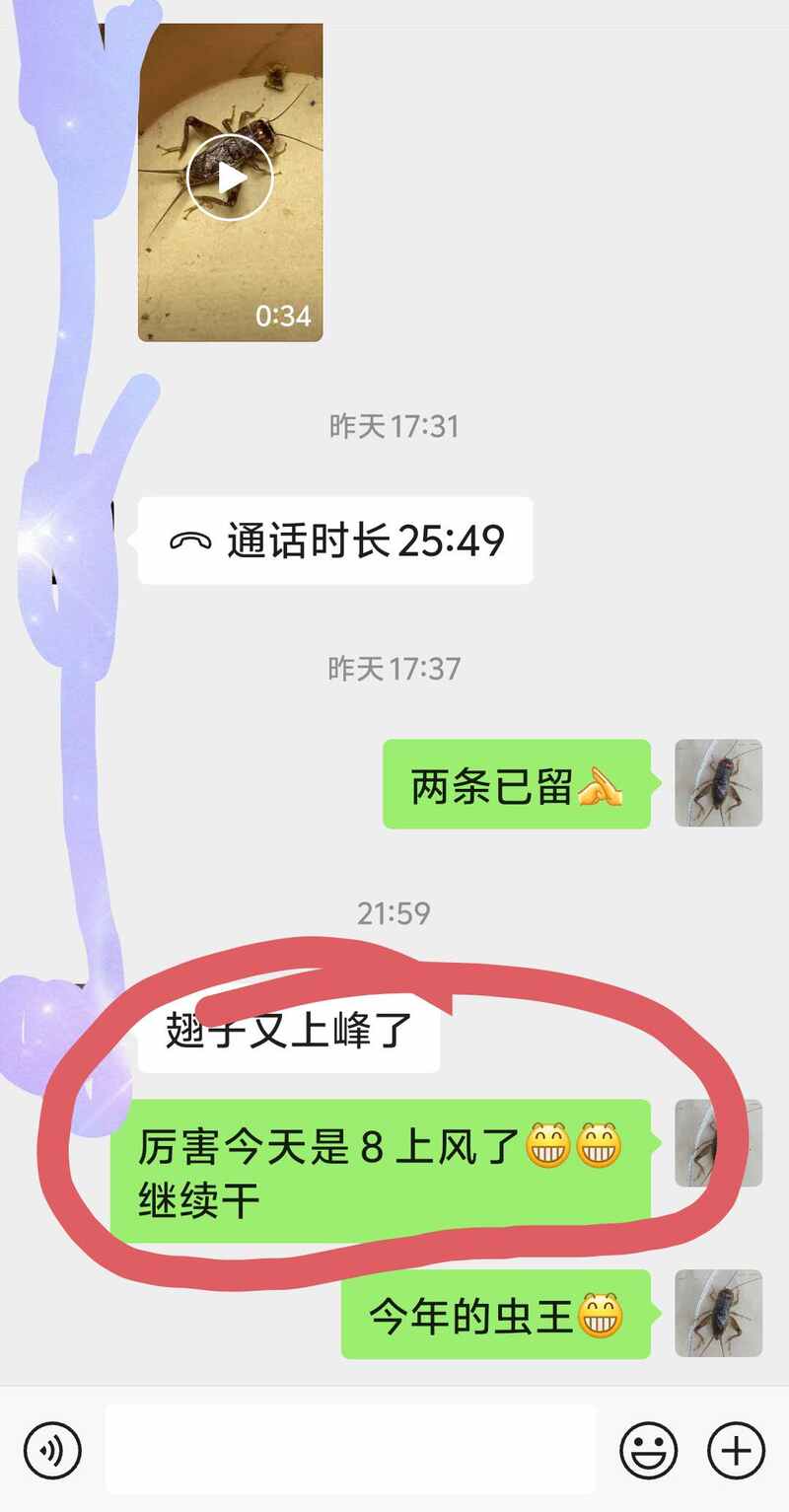Screen dimensions: 789x1512
Task: Open avatar beside the 两条已留 message
Action: point(718,783)
